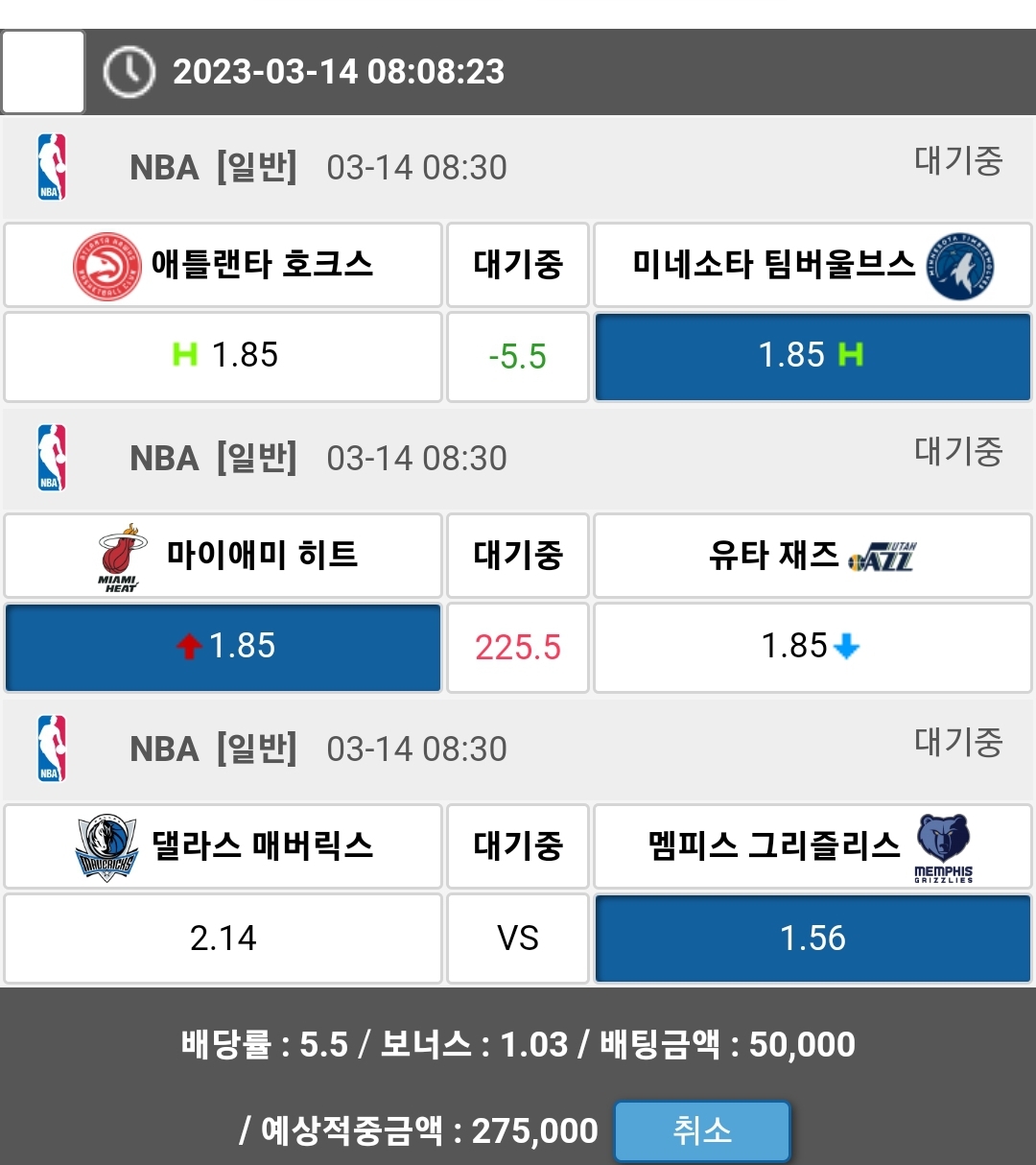
Task: Cancel this bet with the 취소 button
Action: coord(702,1130)
